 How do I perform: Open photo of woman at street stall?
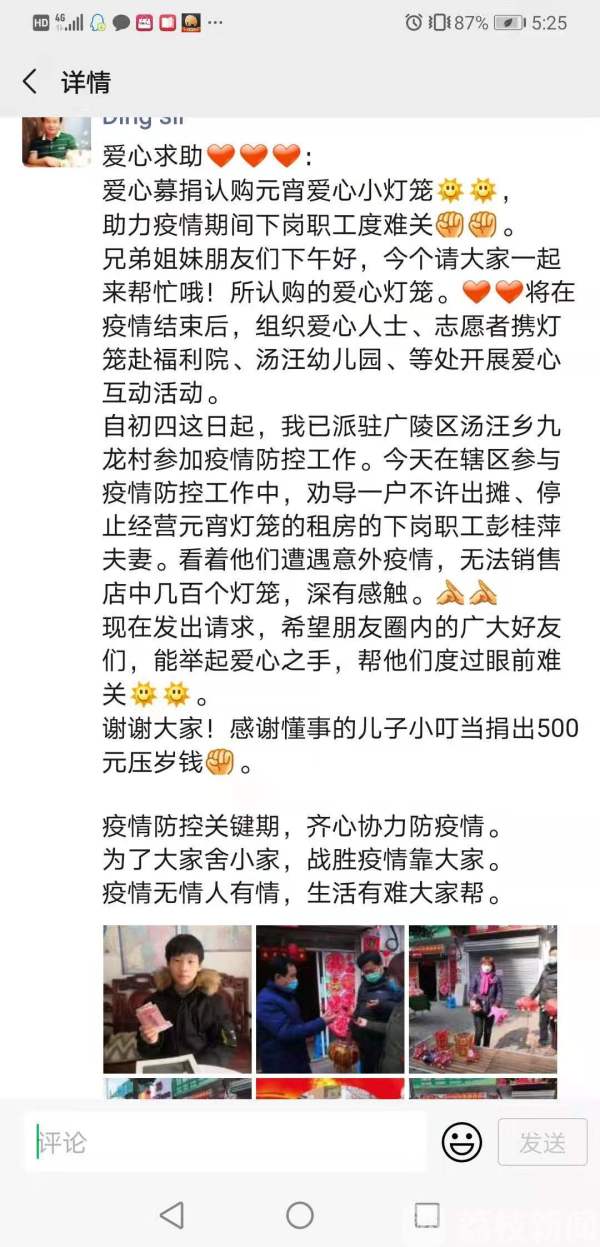pyautogui.click(x=483, y=999)
